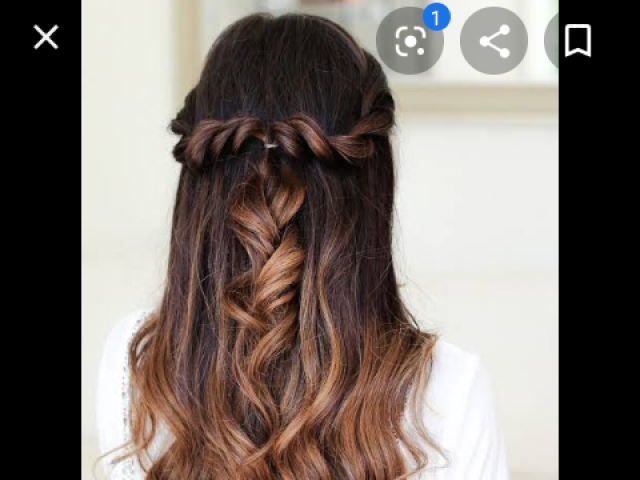The image size is (640, 480).
Task: Close the image viewer
Action: pyautogui.click(x=46, y=38)
